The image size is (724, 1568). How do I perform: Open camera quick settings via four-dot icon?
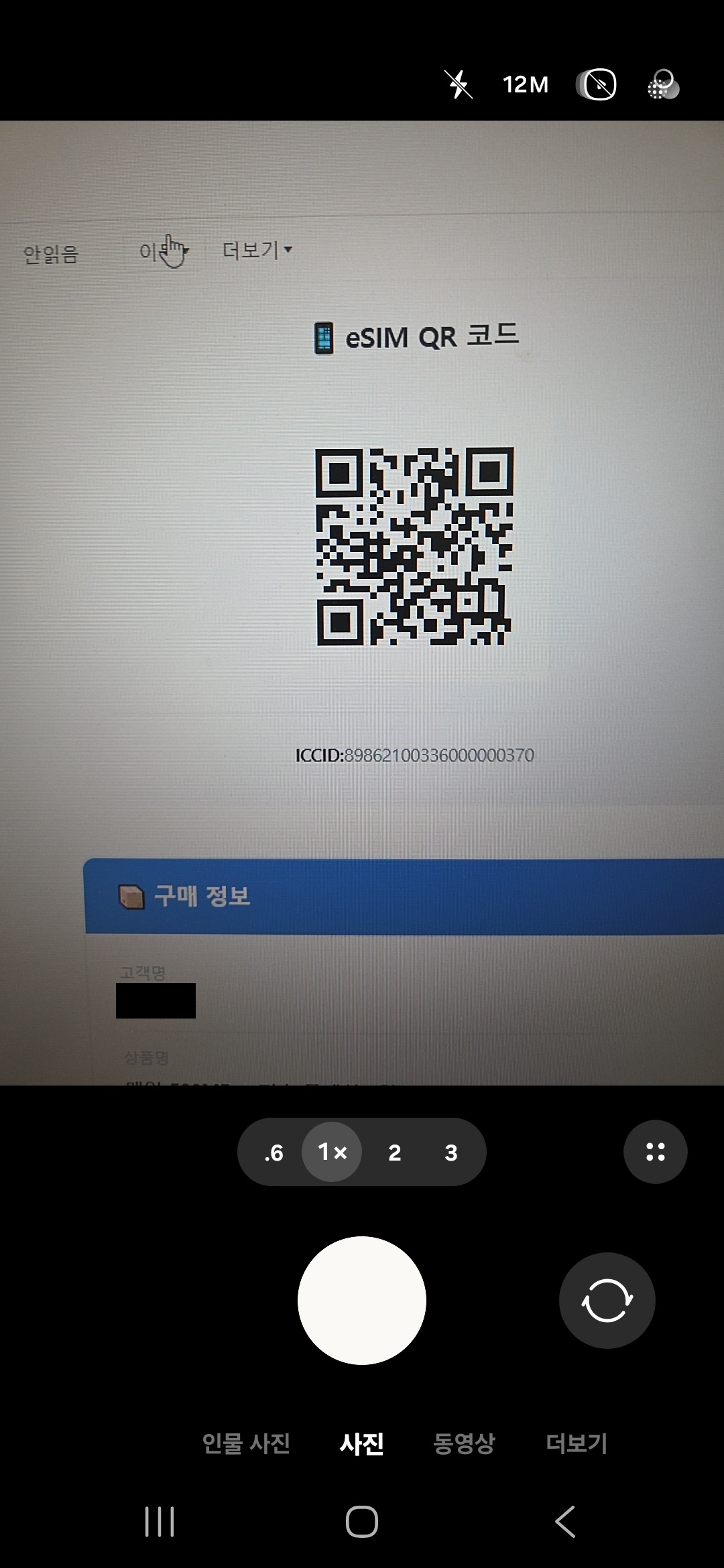coord(655,1151)
